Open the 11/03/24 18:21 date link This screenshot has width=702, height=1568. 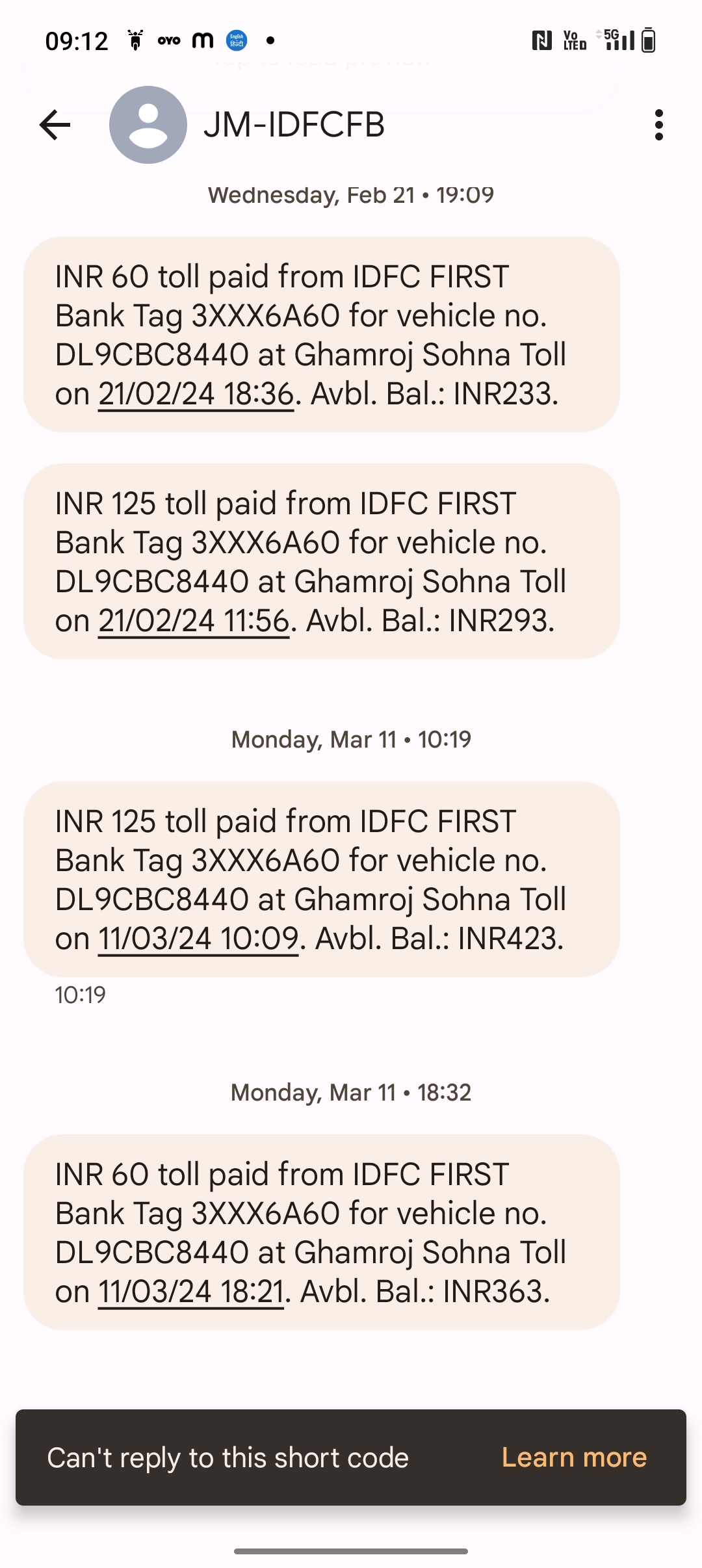[191, 1292]
